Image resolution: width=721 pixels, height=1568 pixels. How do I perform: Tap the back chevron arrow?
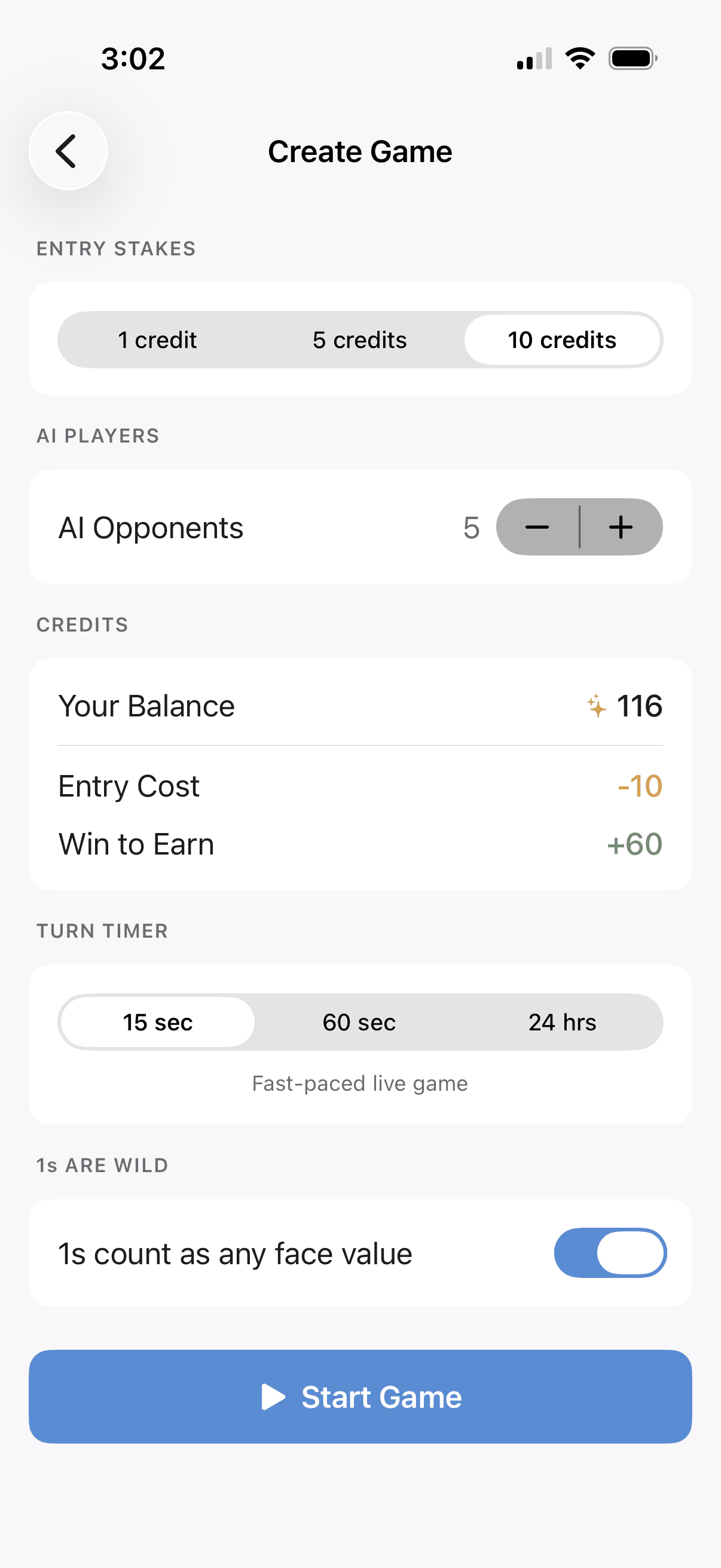(67, 151)
